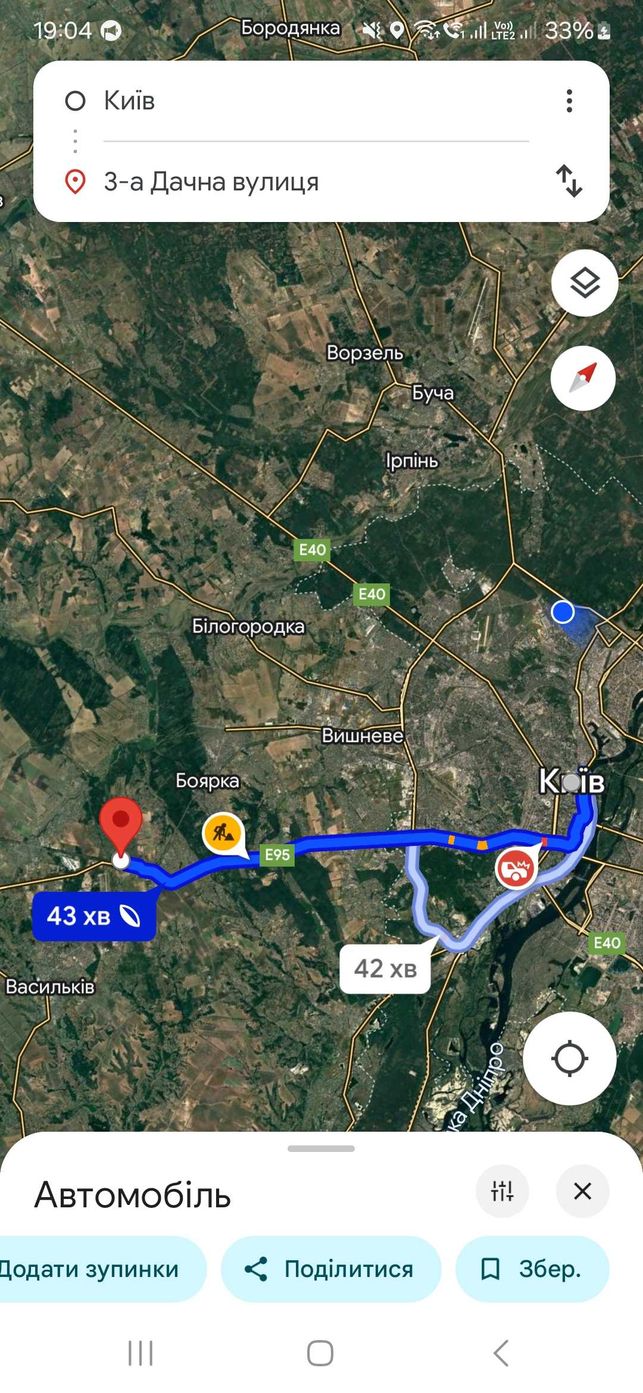Tap the compass to reset orientation

584,378
